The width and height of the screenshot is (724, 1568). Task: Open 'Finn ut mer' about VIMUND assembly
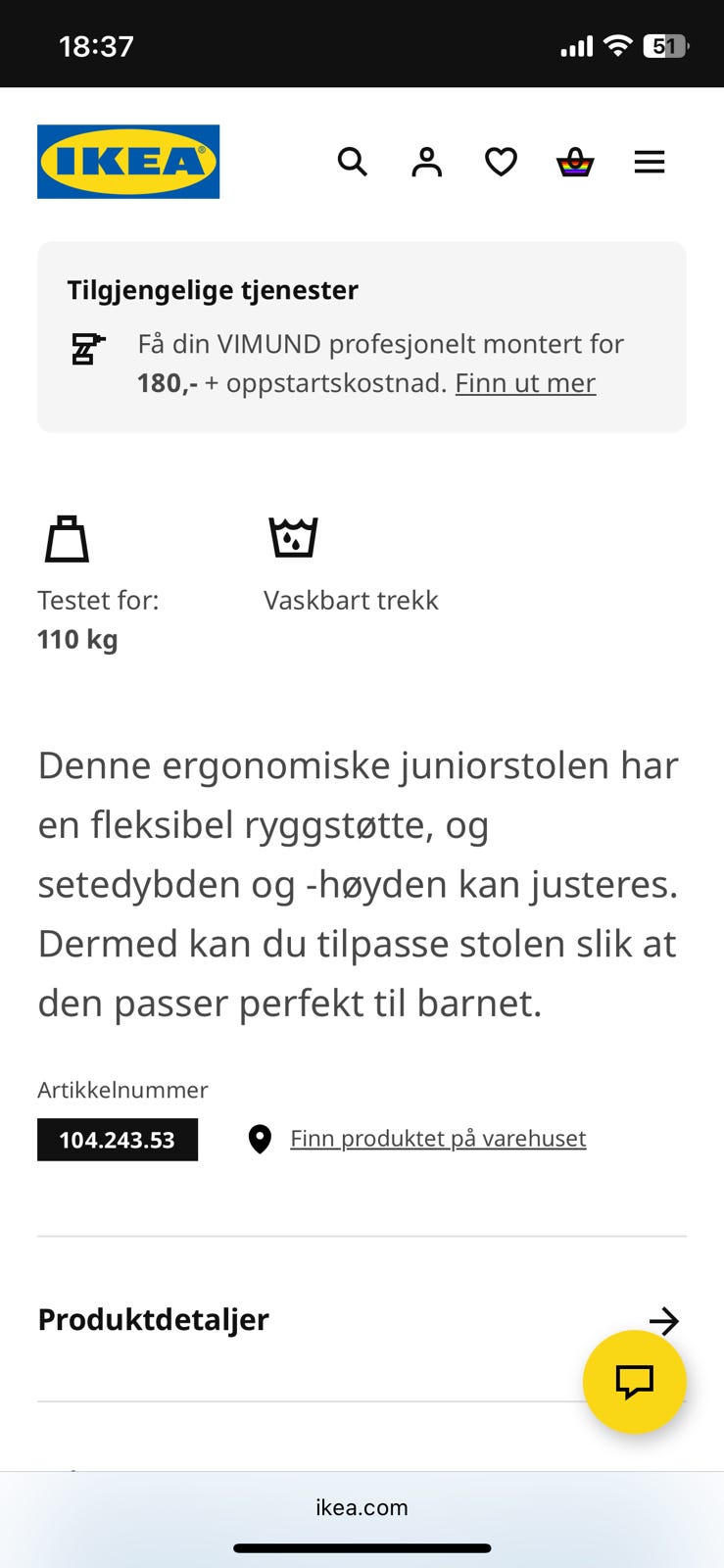tap(525, 382)
